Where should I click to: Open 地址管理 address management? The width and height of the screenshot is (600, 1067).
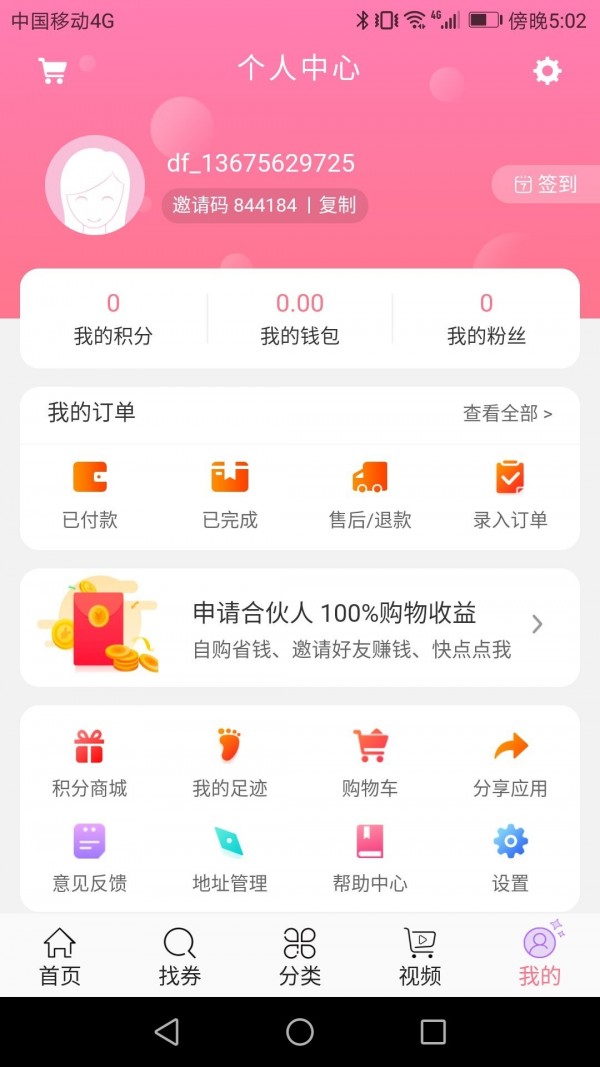click(230, 857)
